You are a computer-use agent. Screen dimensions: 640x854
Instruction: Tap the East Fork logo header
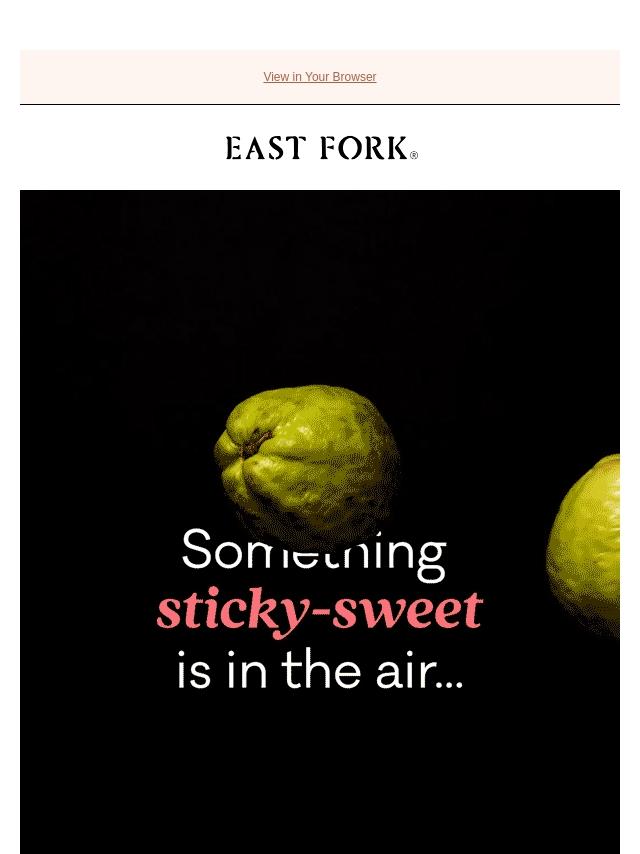(x=320, y=149)
